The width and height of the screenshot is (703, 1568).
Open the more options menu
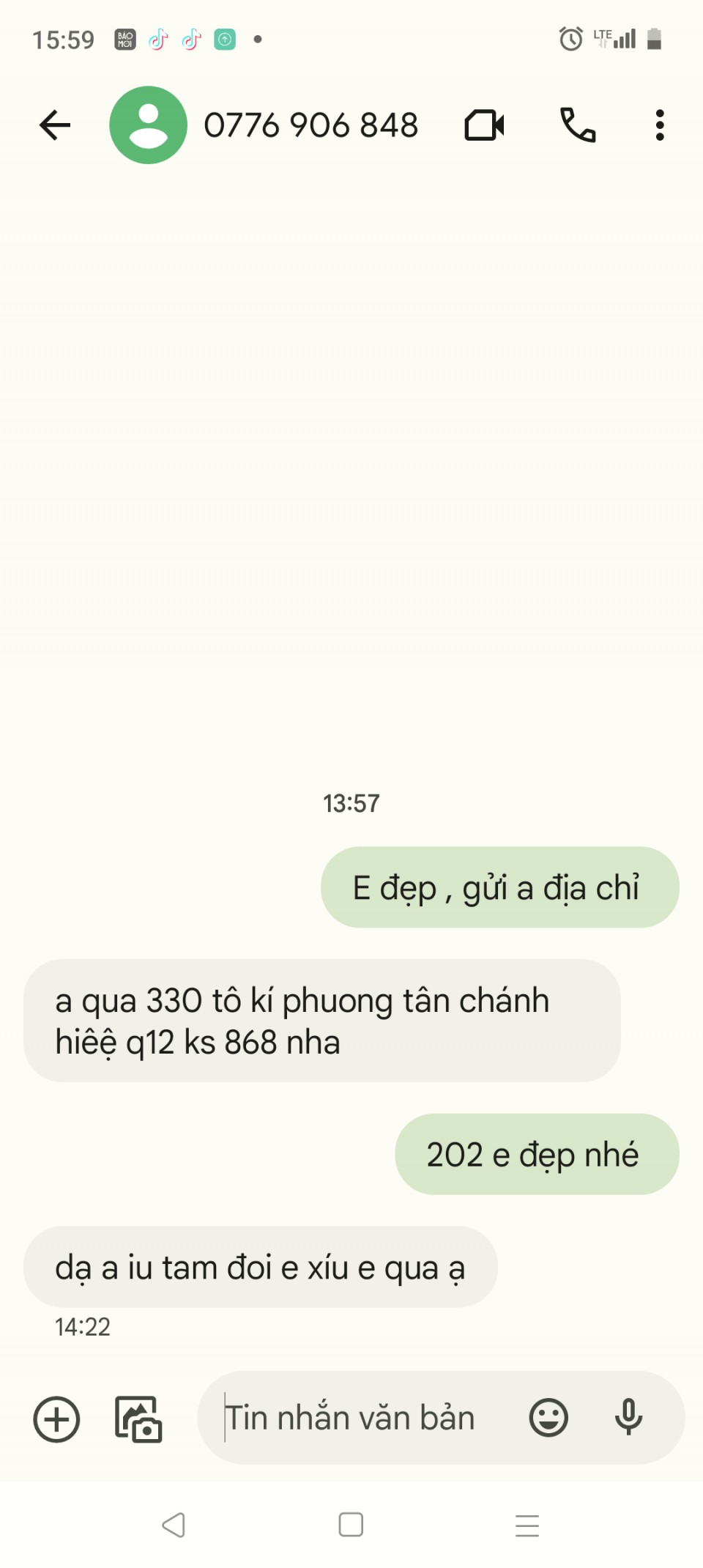pos(660,125)
